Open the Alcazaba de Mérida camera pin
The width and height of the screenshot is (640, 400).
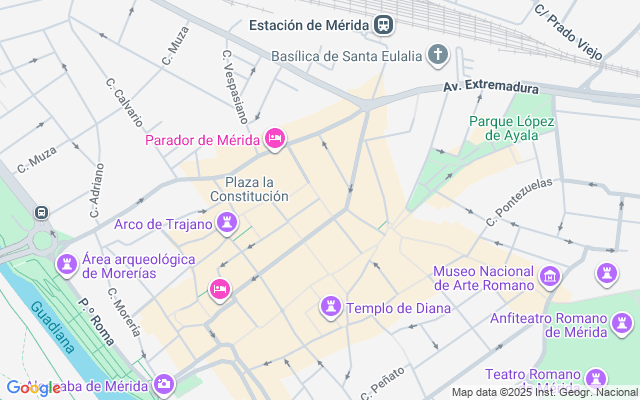pyautogui.click(x=164, y=385)
